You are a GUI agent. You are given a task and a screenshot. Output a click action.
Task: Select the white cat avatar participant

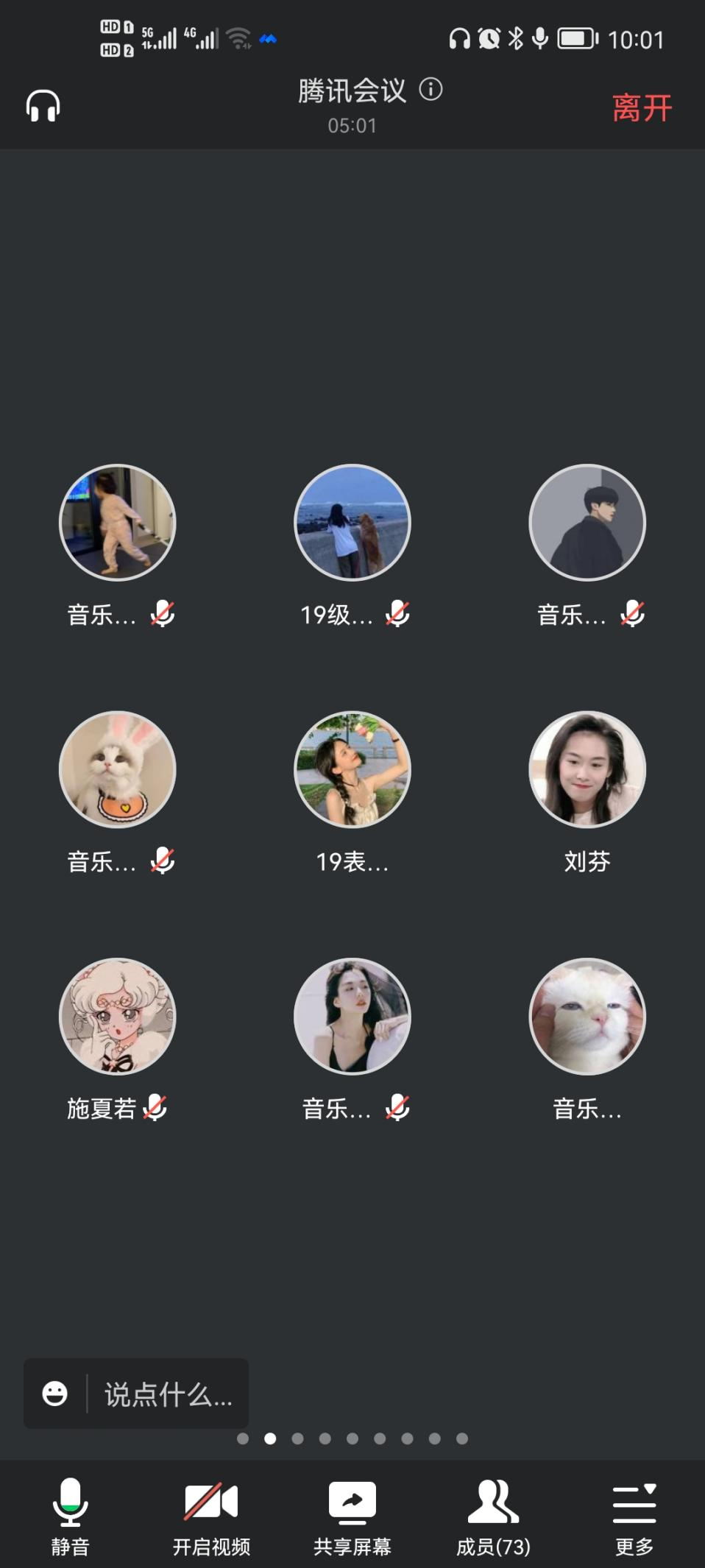click(x=587, y=1016)
